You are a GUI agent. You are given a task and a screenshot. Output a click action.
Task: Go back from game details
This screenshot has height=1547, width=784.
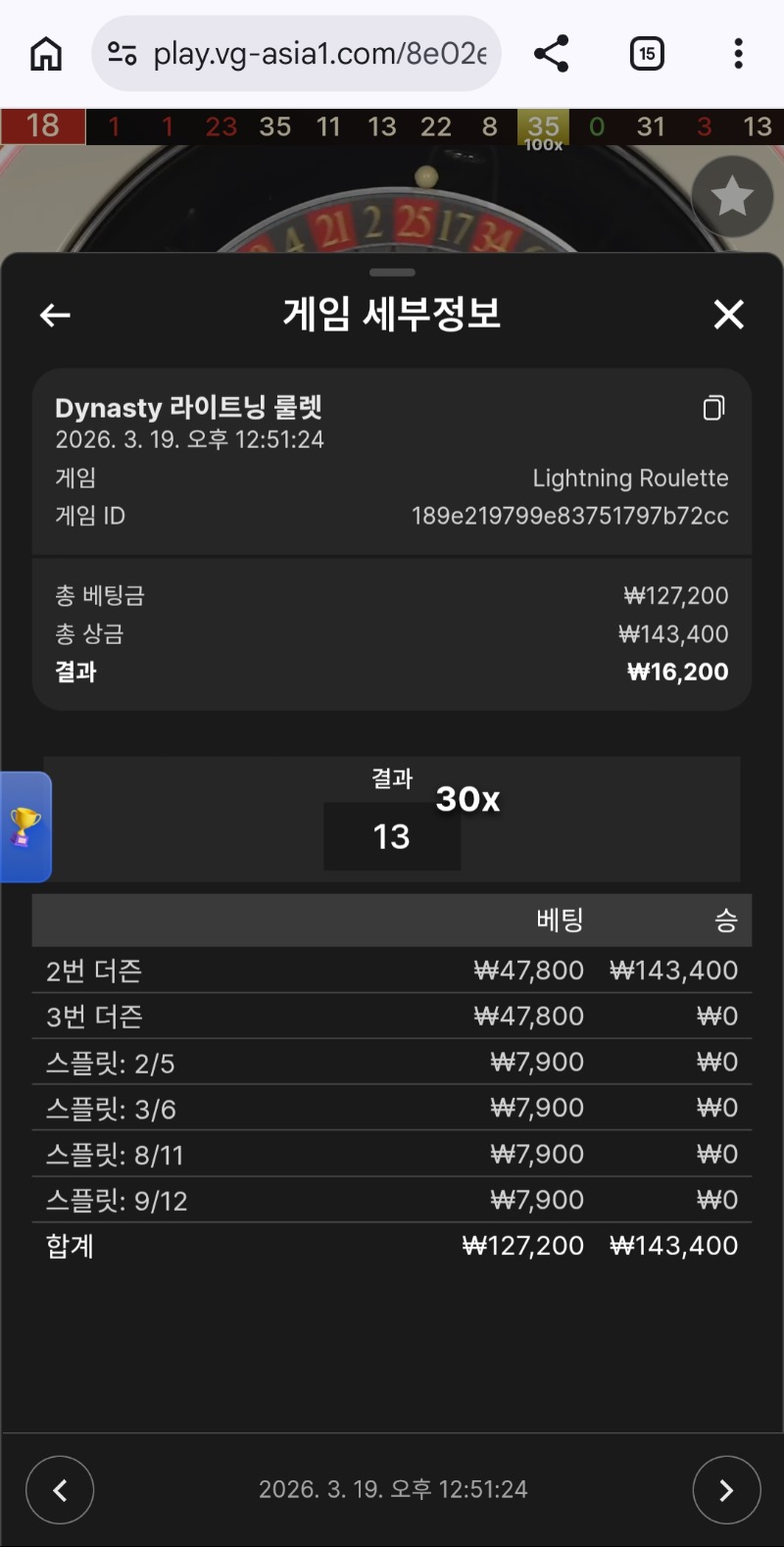[56, 315]
